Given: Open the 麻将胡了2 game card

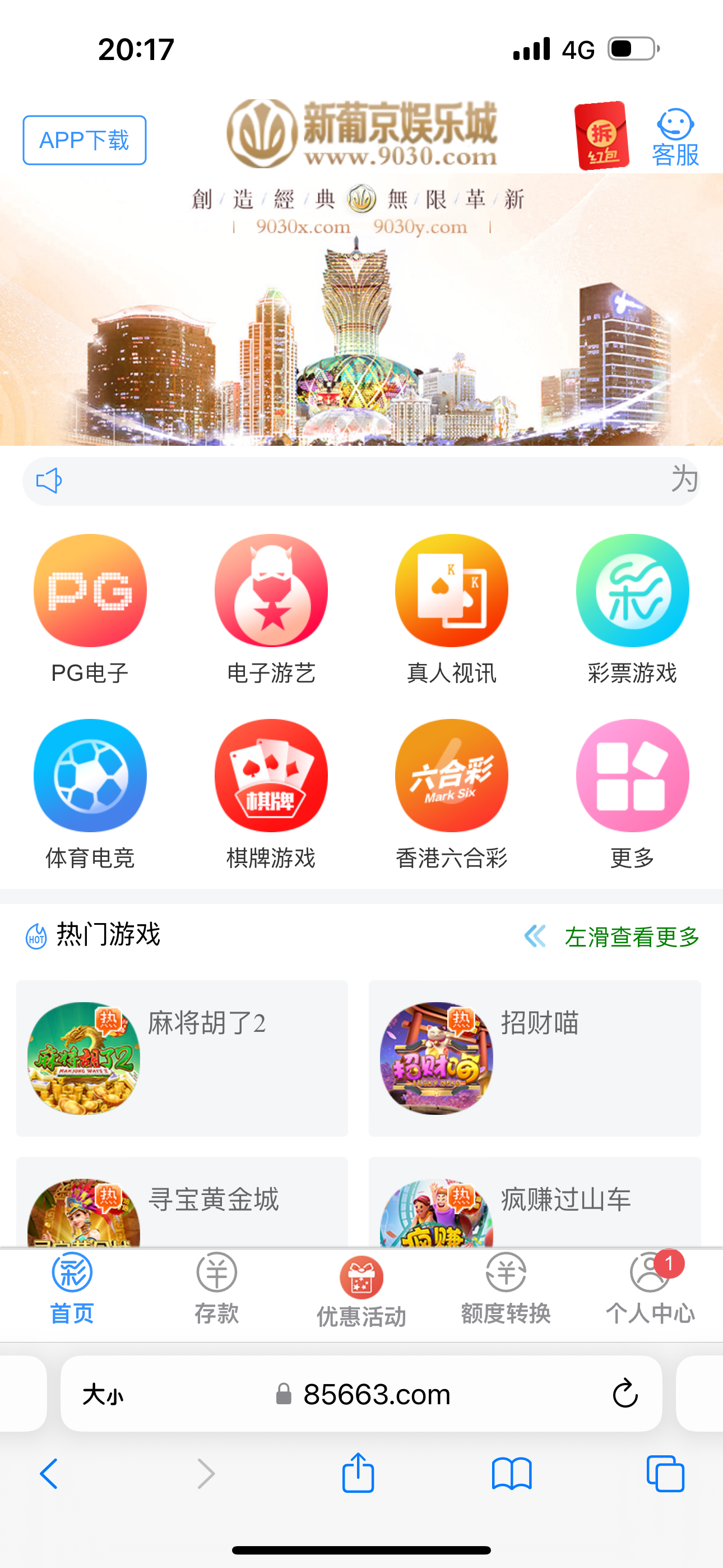Looking at the screenshot, I should (x=182, y=1058).
